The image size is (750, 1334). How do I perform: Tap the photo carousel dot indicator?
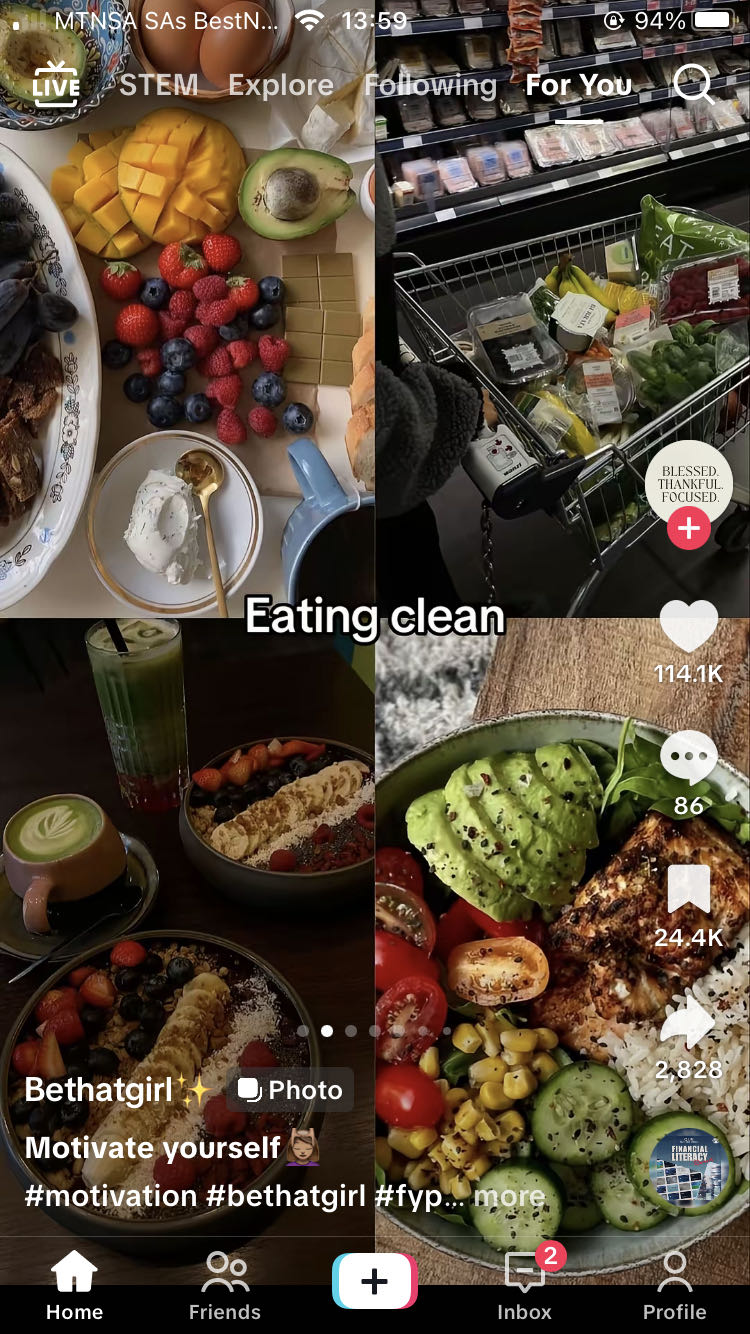375,1030
